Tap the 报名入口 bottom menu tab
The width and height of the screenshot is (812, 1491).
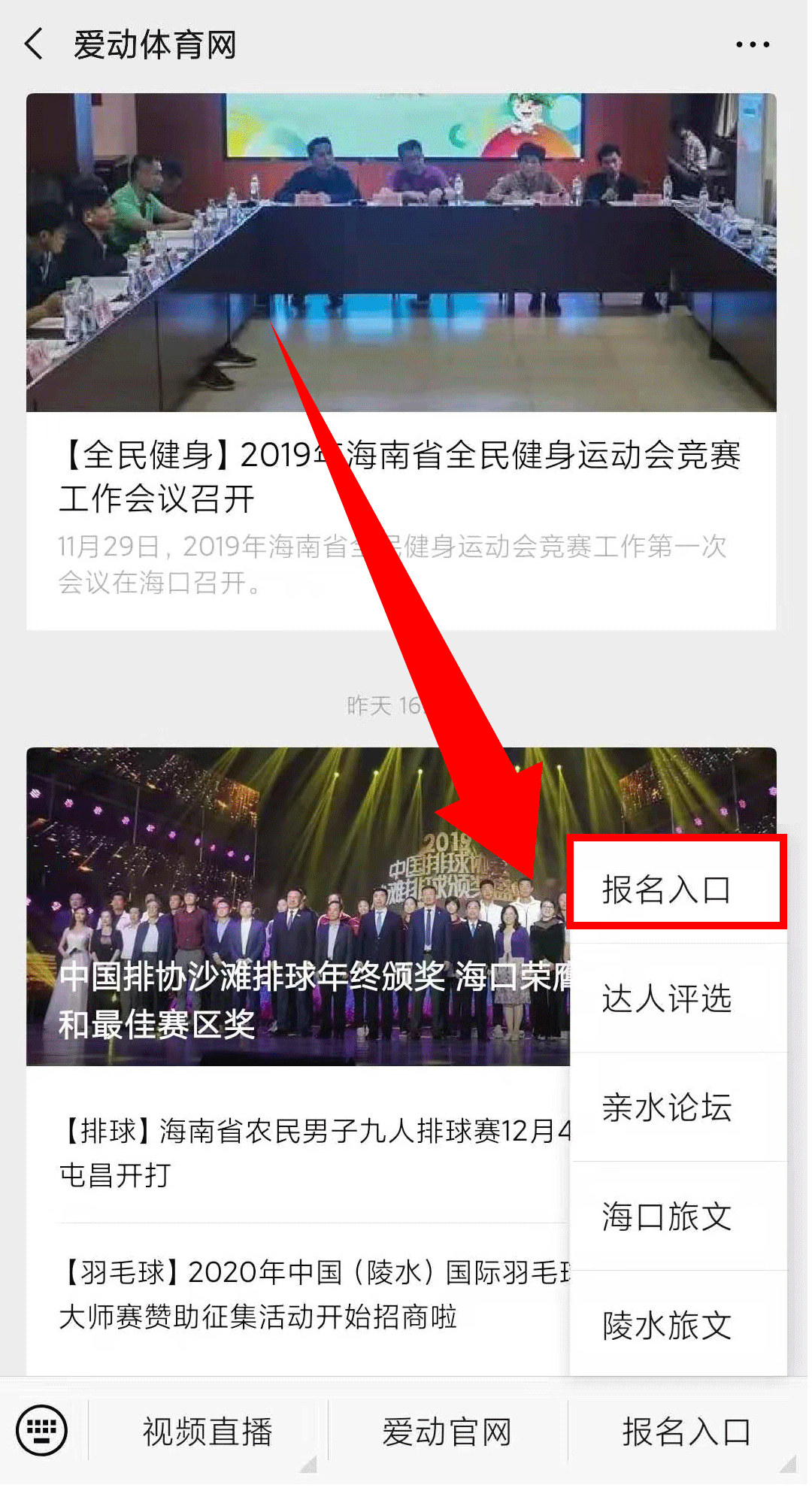(x=686, y=1432)
